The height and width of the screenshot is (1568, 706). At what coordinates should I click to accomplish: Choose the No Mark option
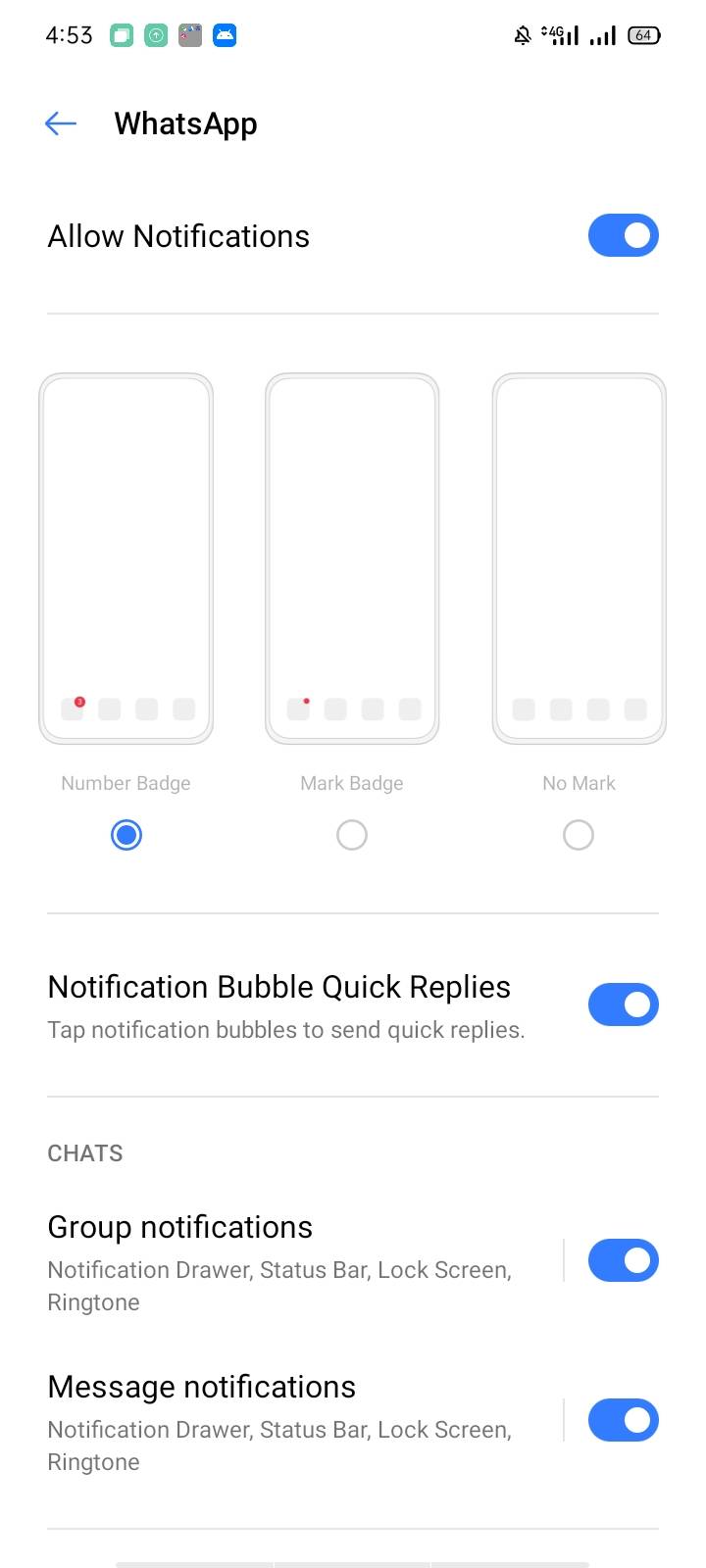579,834
